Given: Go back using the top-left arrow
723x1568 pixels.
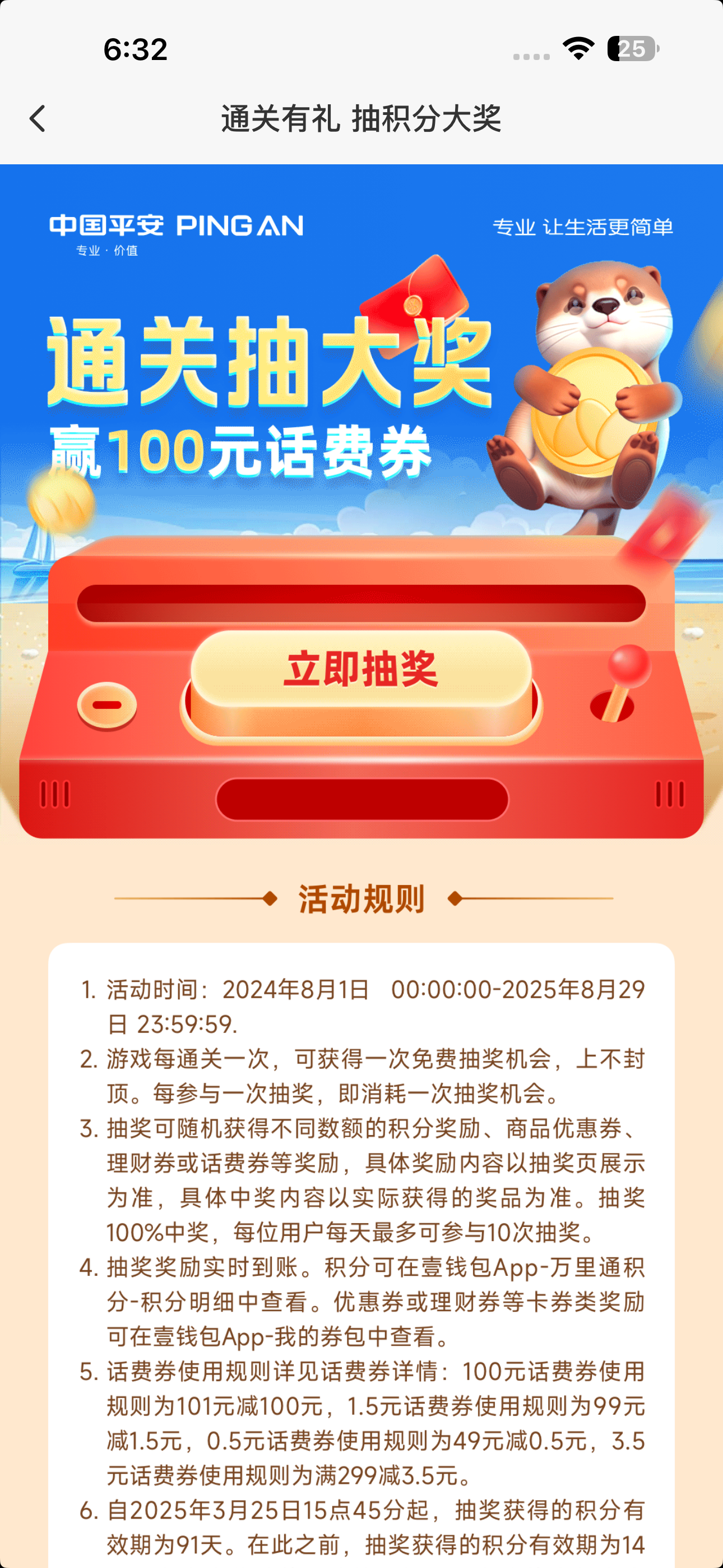Looking at the screenshot, I should click(38, 119).
